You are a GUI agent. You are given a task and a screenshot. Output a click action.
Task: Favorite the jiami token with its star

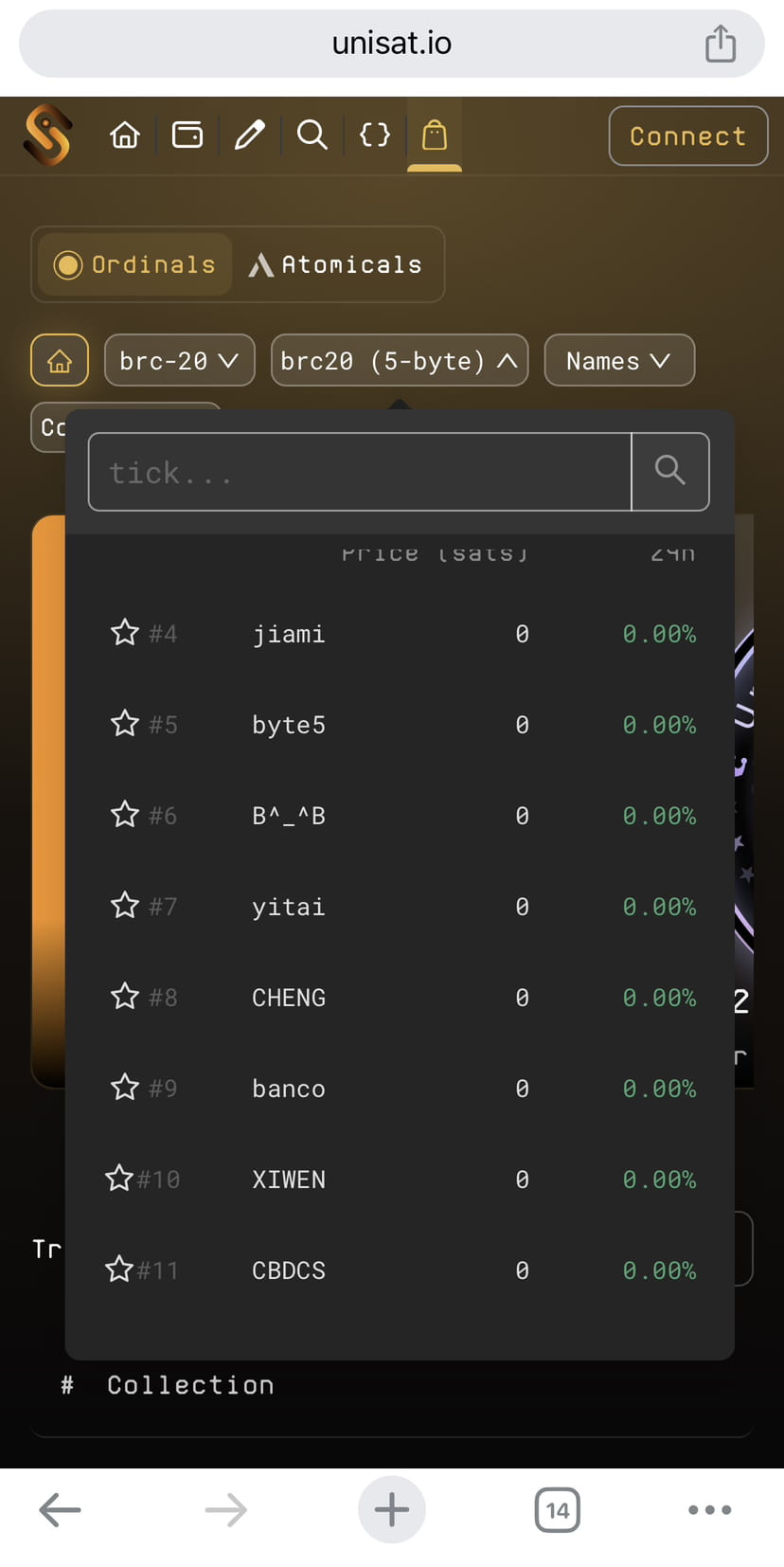click(124, 632)
